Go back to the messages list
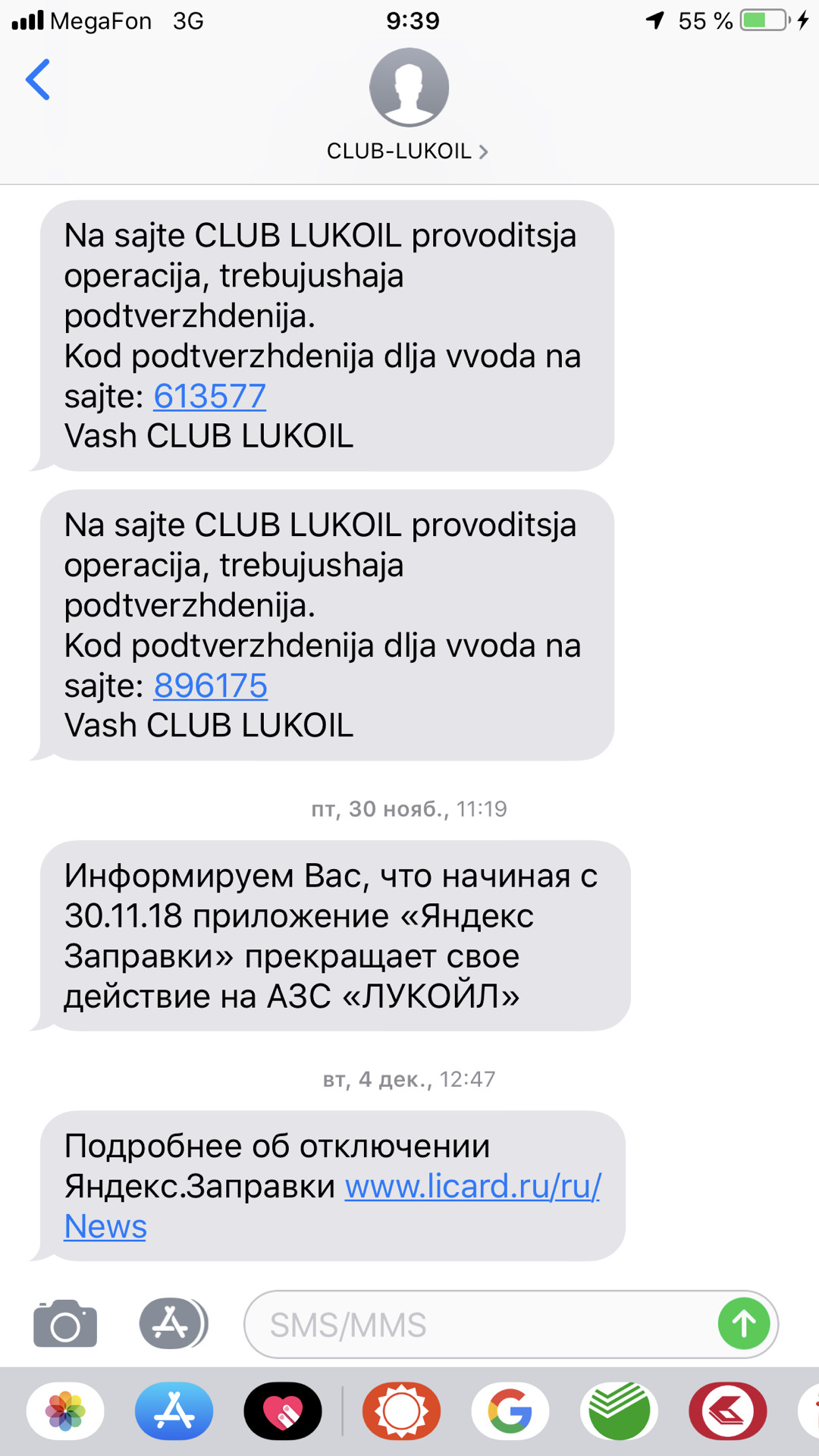This screenshot has height=1456, width=819. [38, 80]
